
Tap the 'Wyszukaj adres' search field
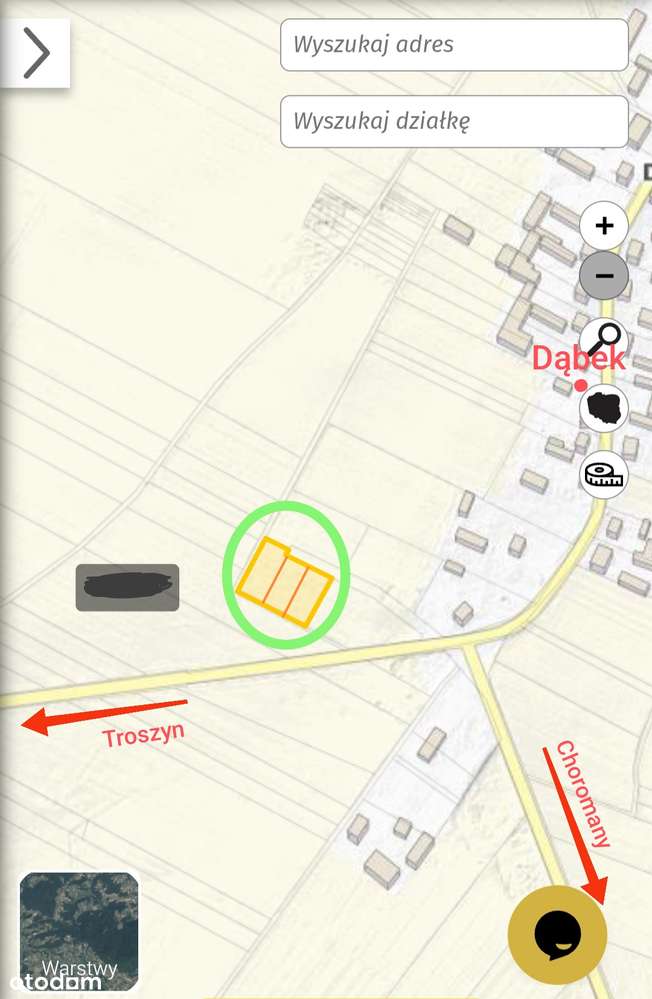[454, 45]
